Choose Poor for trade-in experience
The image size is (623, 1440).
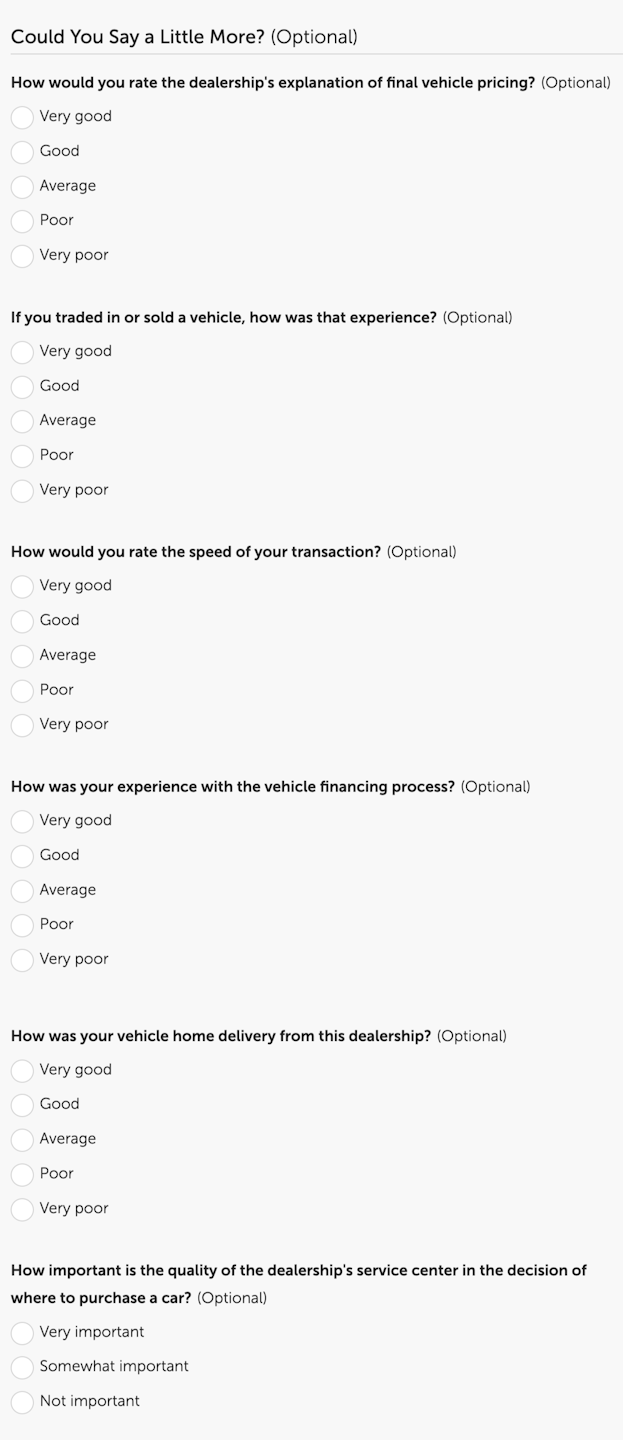pos(22,456)
